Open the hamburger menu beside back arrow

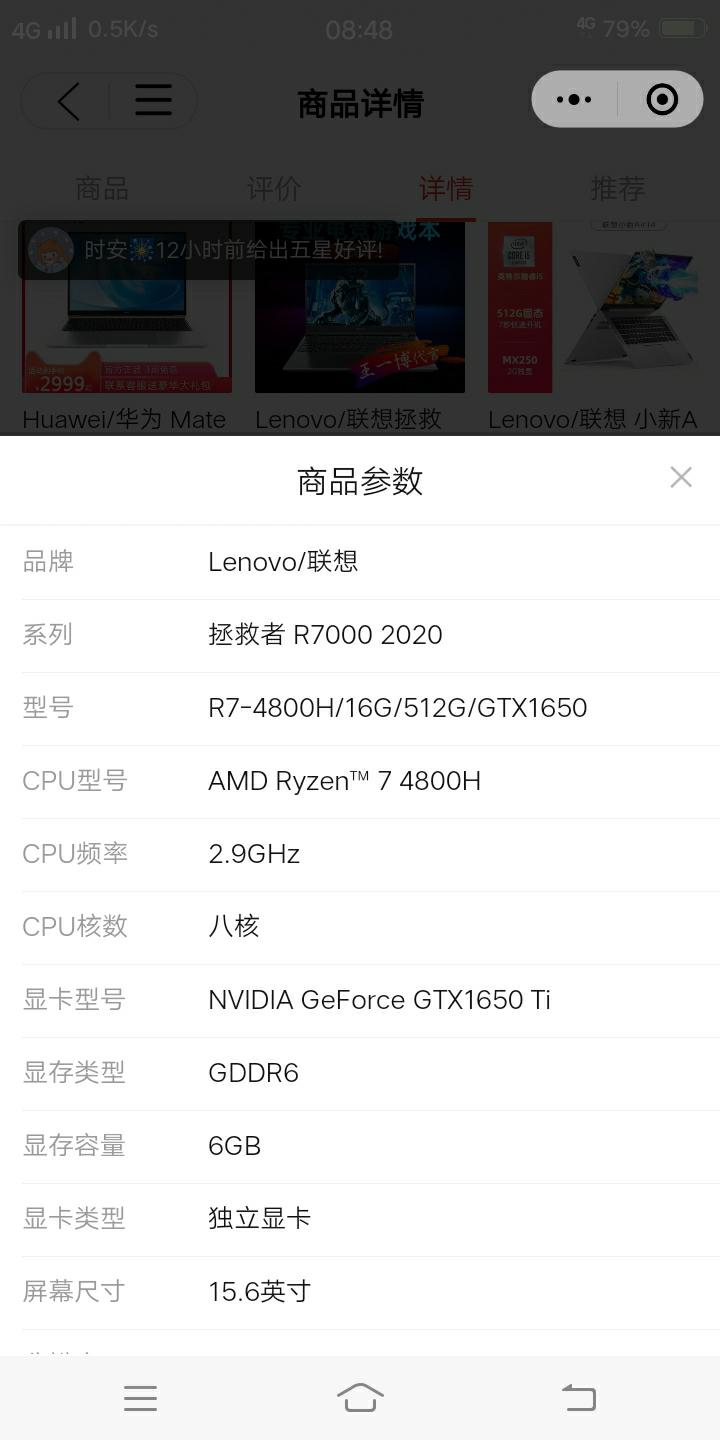pos(153,100)
